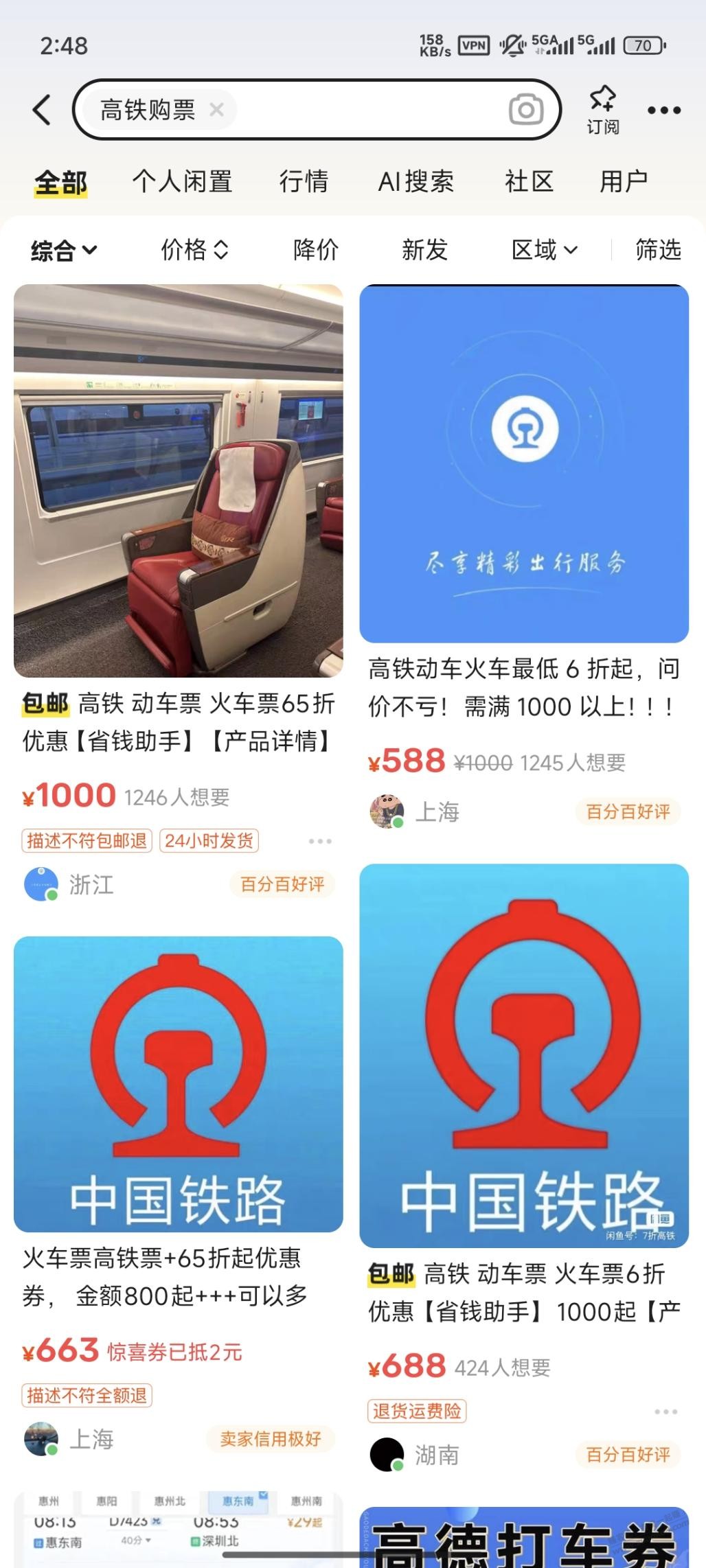Filter results by 降价
This screenshot has width=706, height=1568.
pyautogui.click(x=316, y=250)
